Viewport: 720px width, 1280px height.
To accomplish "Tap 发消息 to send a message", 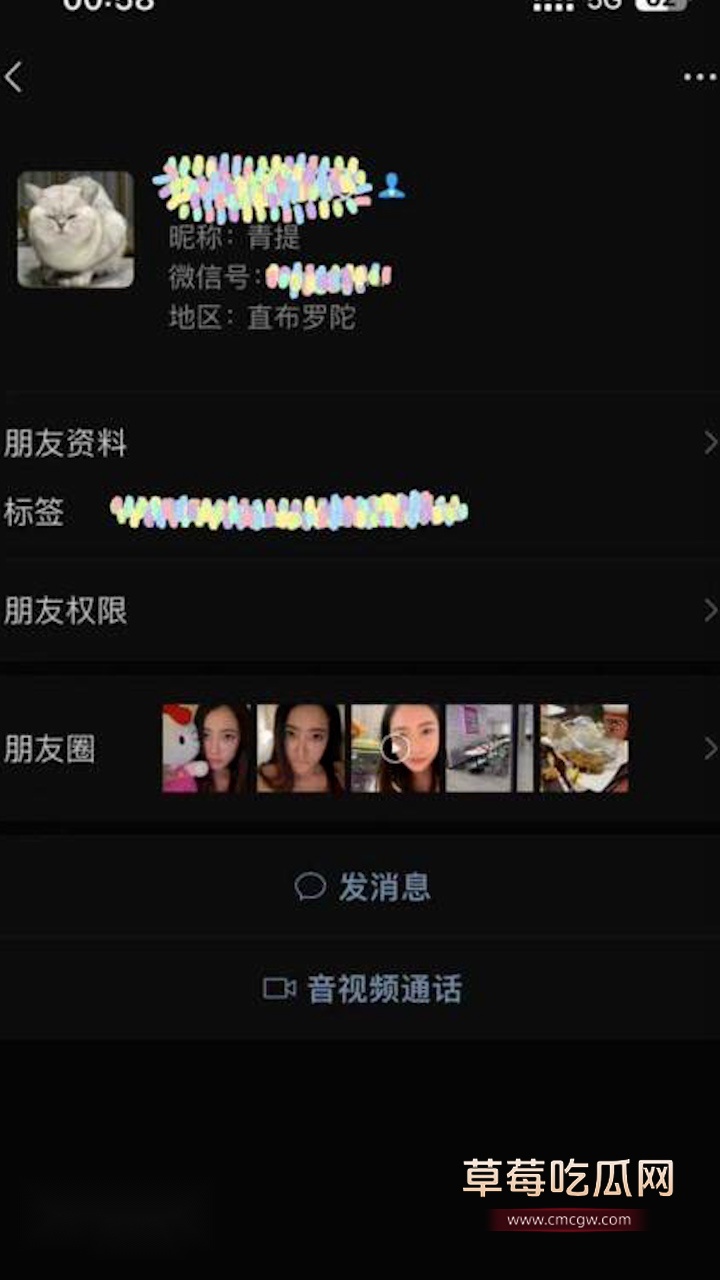I will [362, 886].
